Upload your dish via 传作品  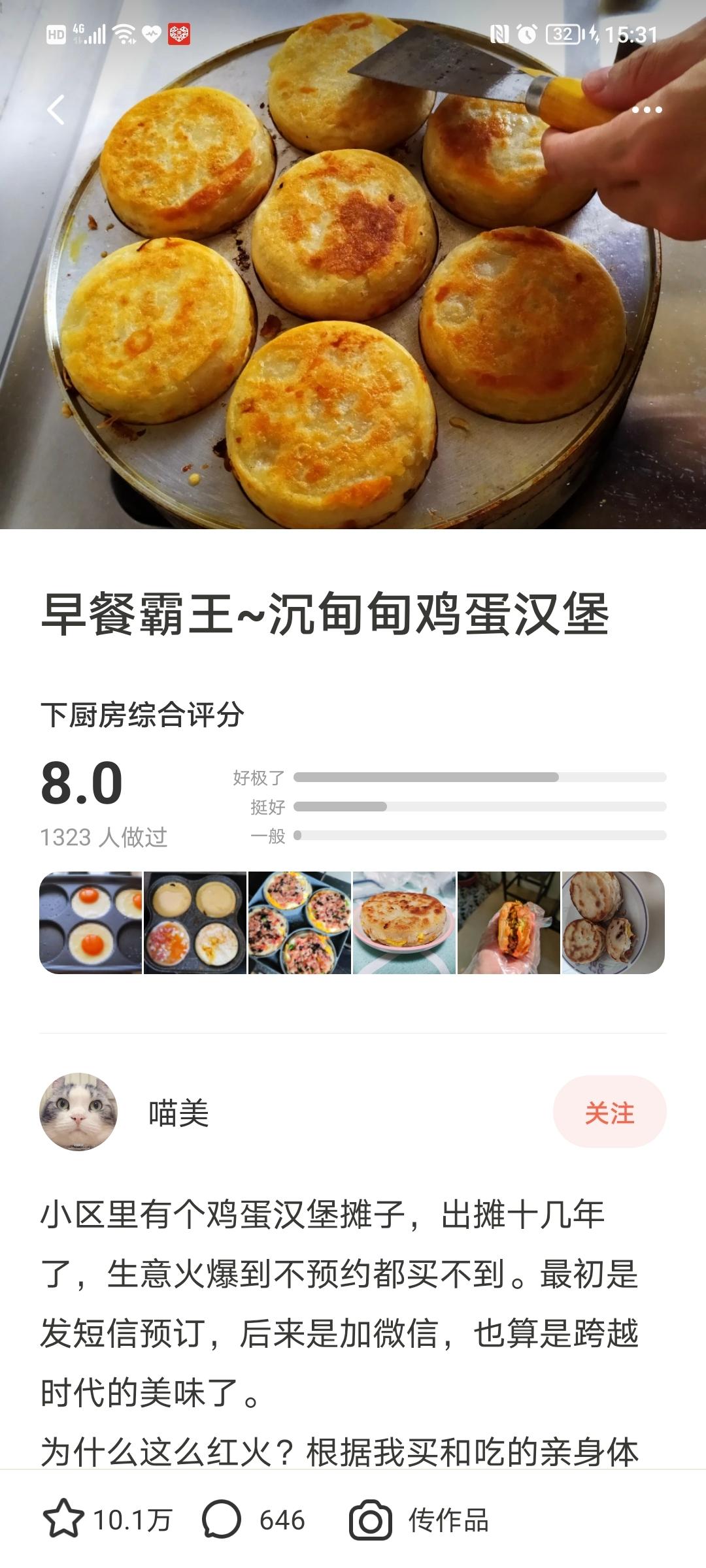point(419,1520)
